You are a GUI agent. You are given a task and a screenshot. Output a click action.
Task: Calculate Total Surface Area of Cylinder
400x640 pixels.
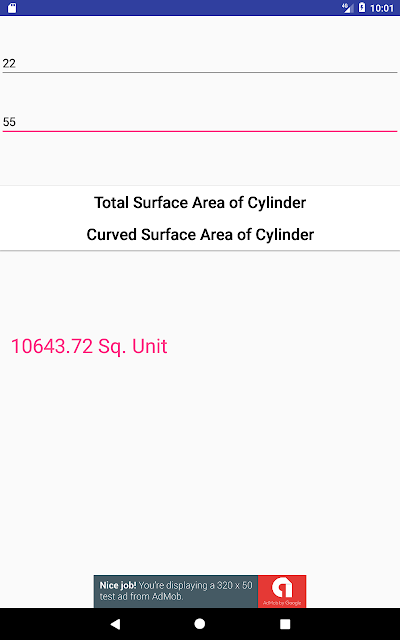click(x=200, y=202)
